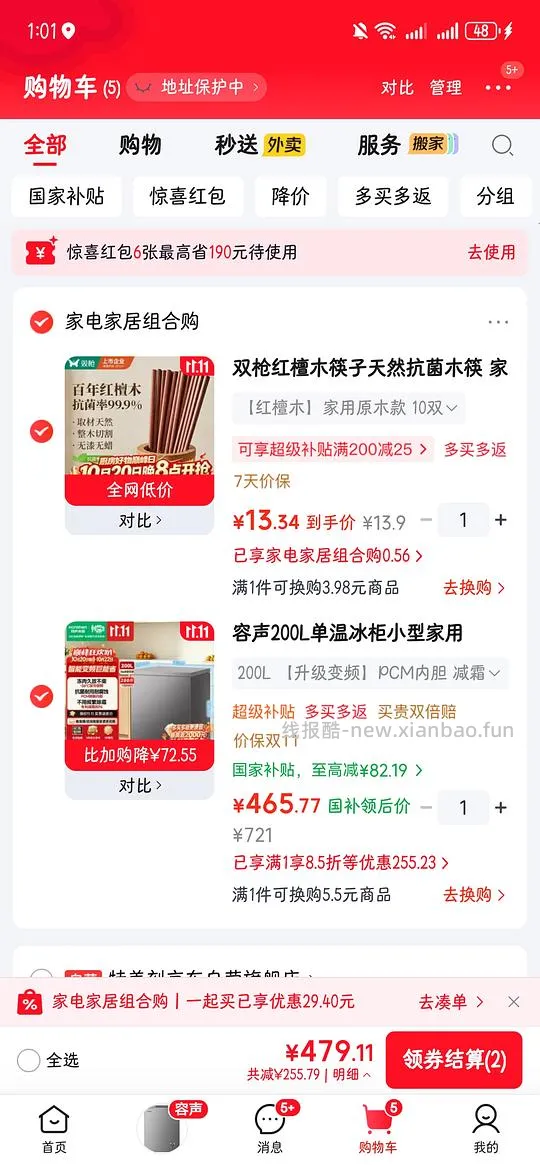
Task: Dismiss the 家电家居组合购 promo bar
Action: click(514, 1002)
